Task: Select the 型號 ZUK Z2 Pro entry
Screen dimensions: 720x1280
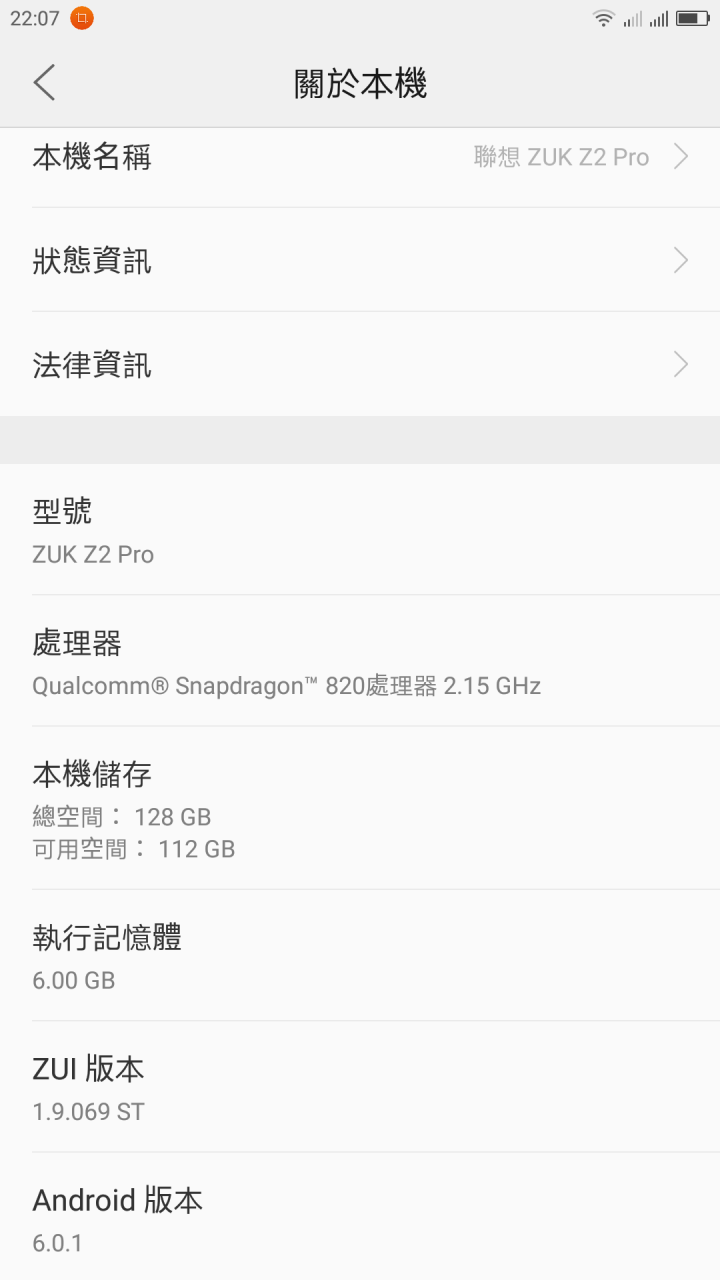Action: [360, 530]
